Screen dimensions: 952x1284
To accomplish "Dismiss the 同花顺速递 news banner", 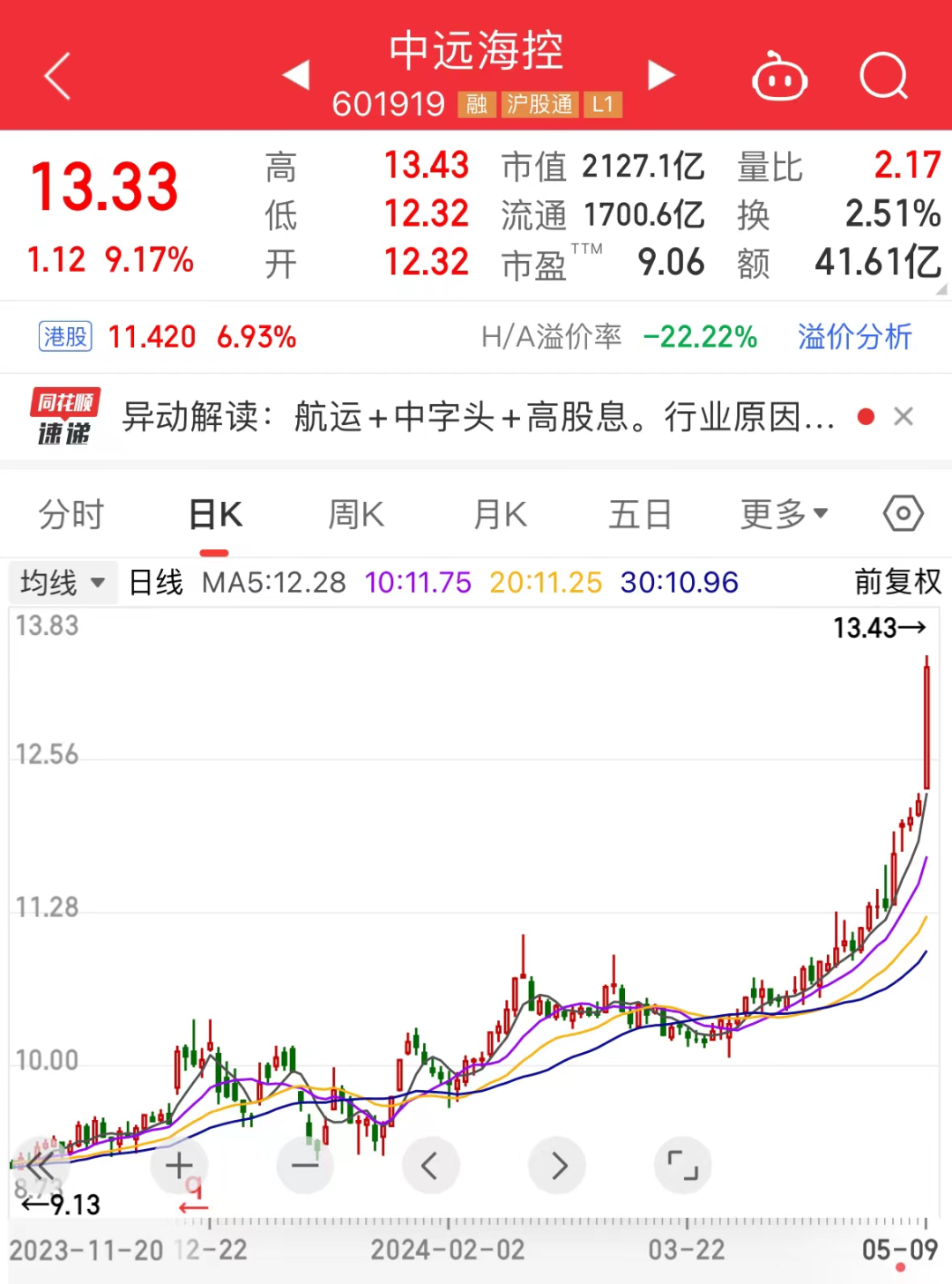I will [904, 417].
